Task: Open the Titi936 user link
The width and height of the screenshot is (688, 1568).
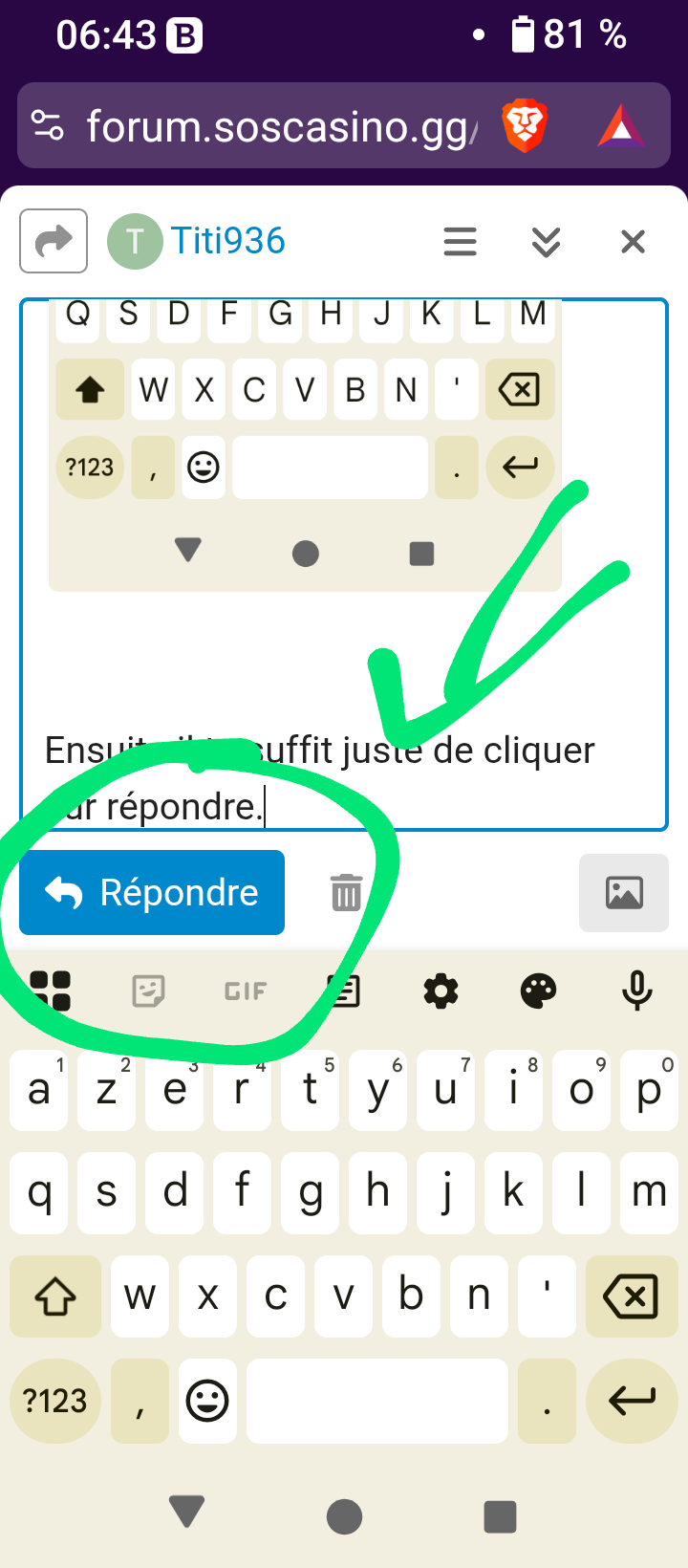Action: [227, 241]
